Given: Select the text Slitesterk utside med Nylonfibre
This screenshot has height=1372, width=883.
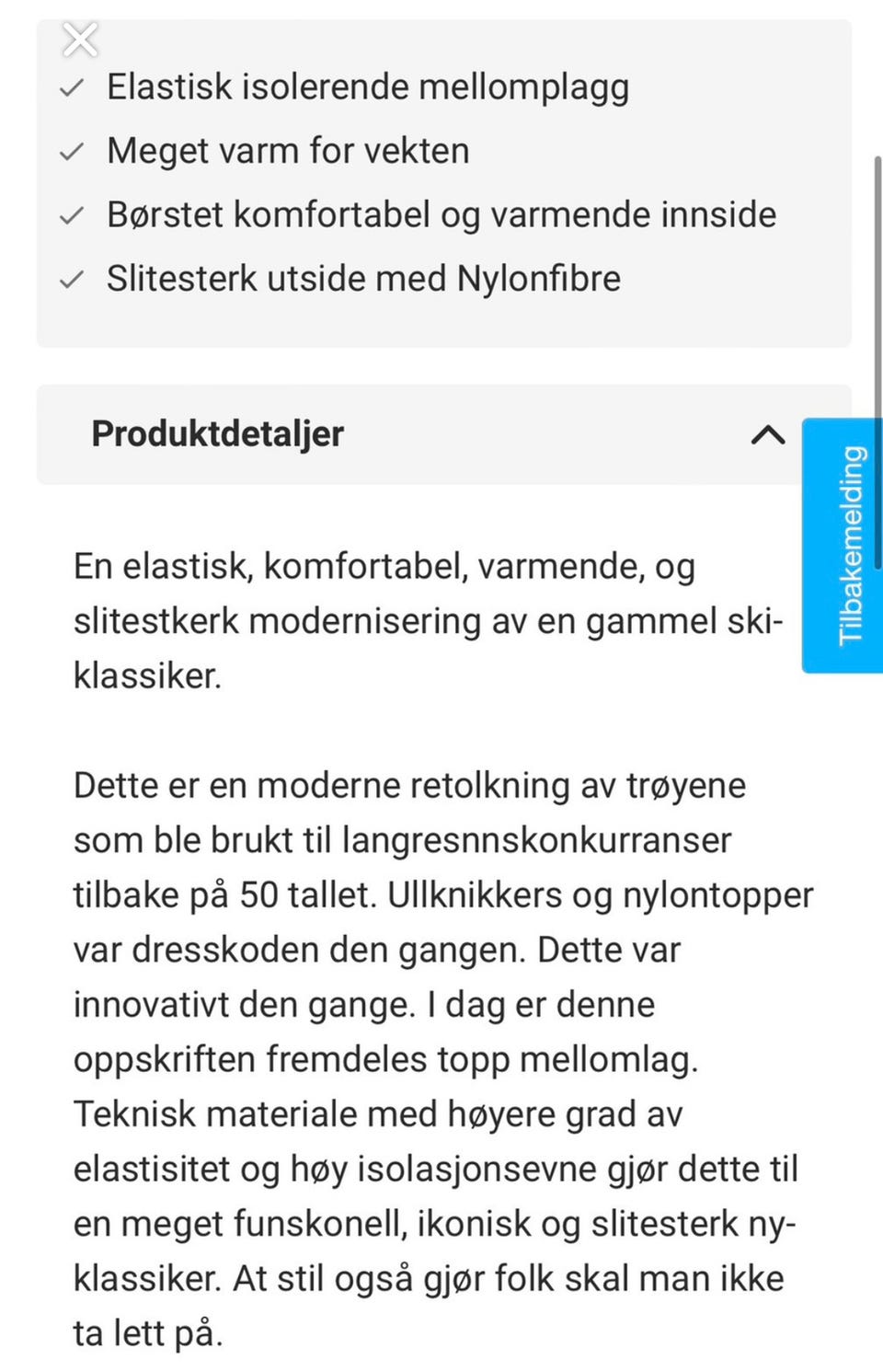Looking at the screenshot, I should pos(364,279).
